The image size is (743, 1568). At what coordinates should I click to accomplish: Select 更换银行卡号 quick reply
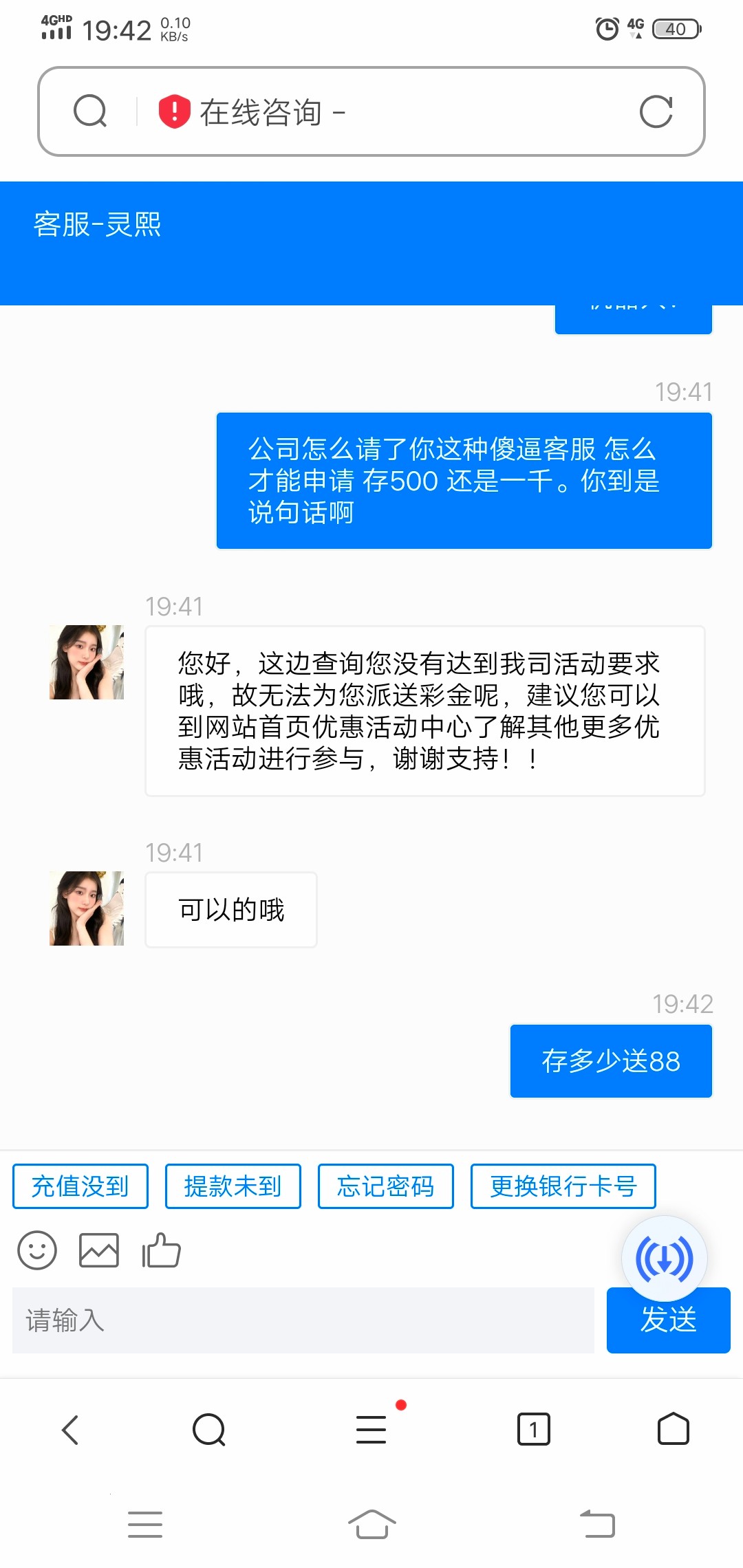(x=563, y=1186)
